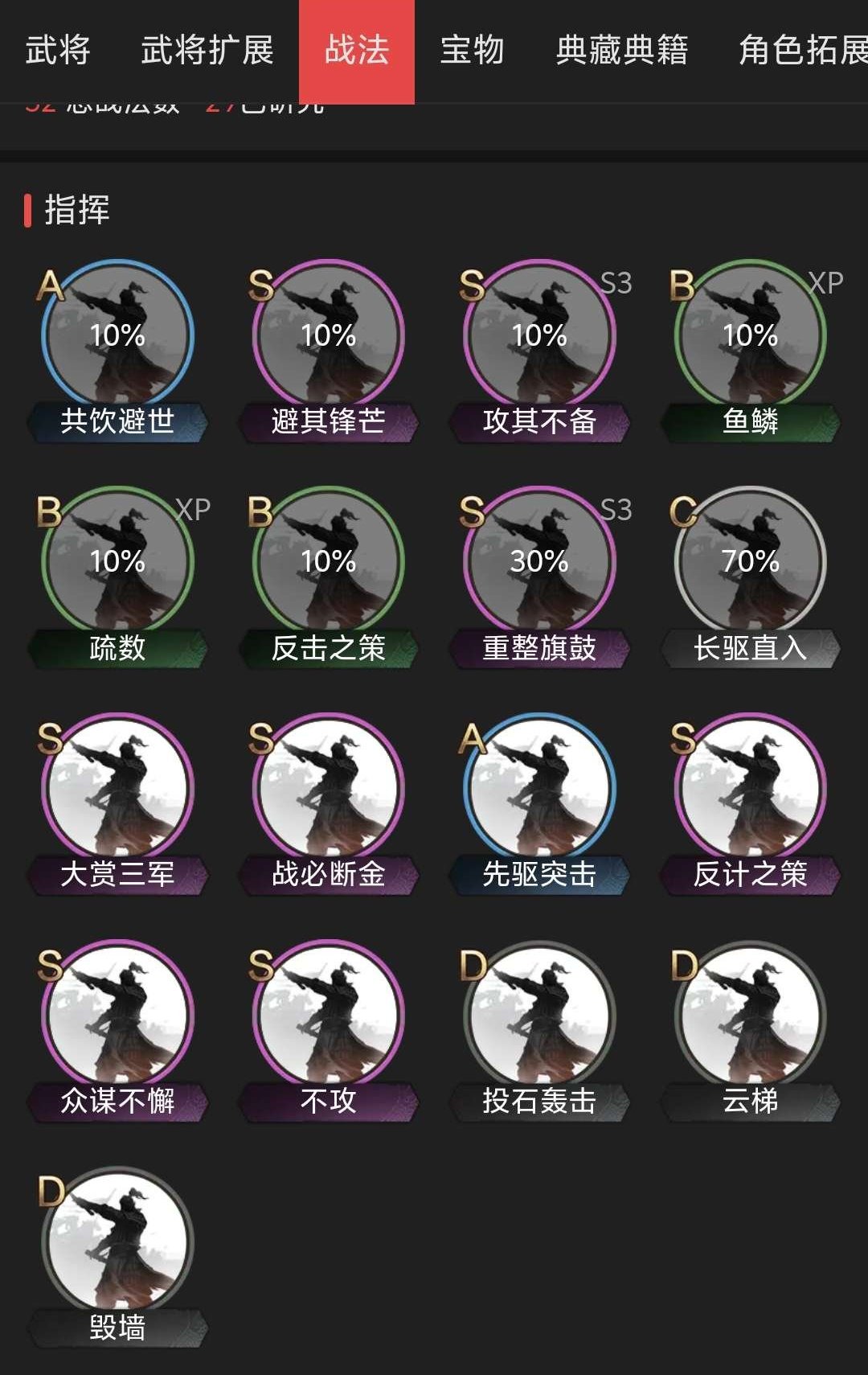Select the 攻其不备 S3 tactic

(538, 338)
